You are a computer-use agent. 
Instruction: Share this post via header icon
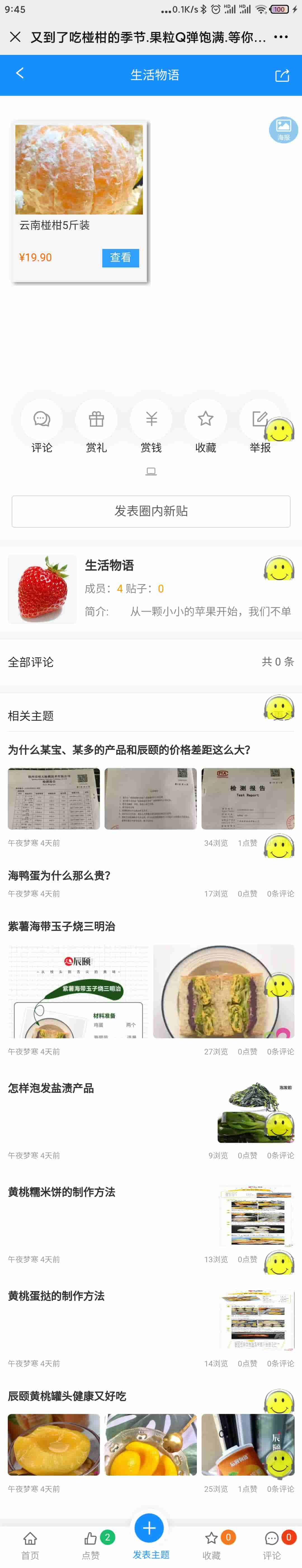[282, 75]
